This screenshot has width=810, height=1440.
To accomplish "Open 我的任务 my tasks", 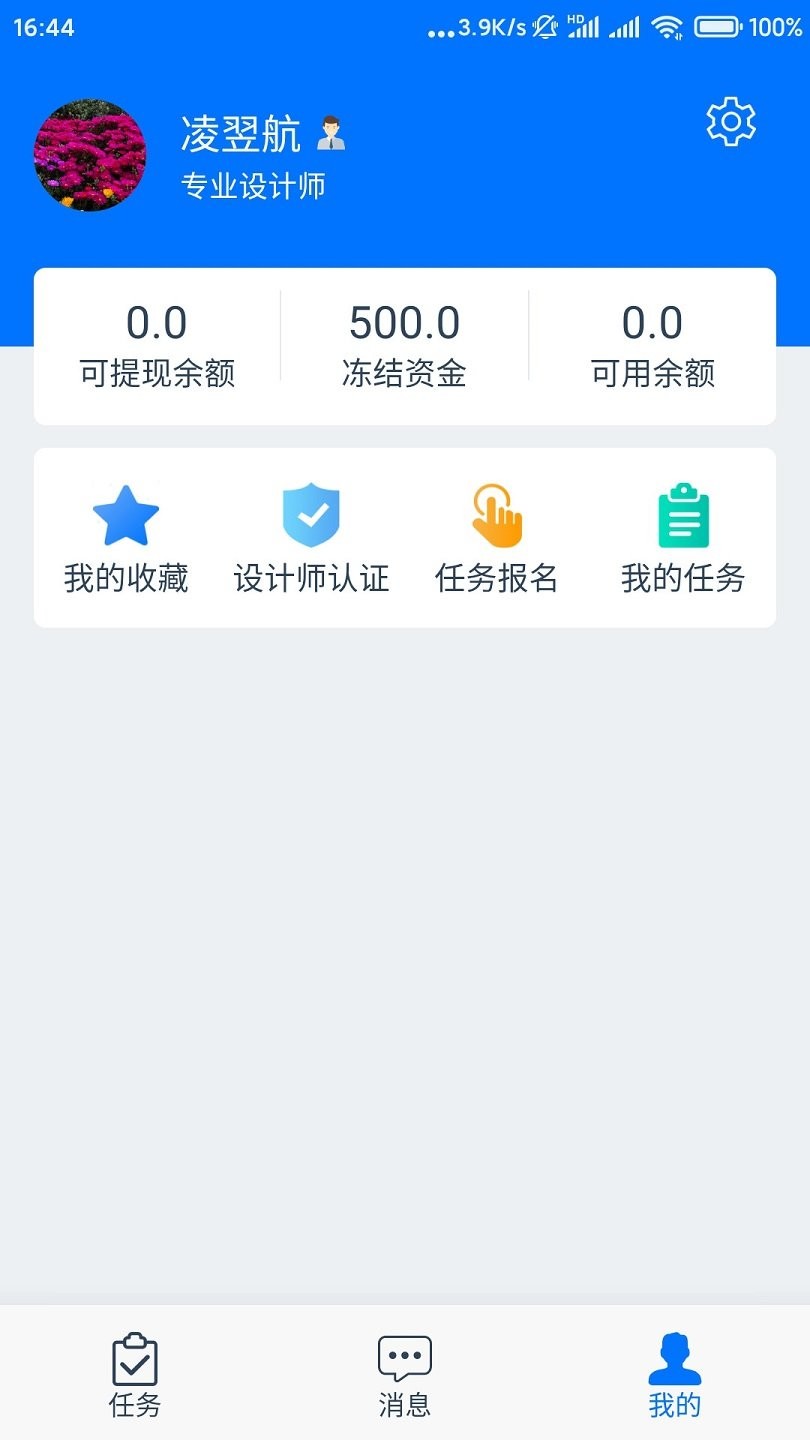I will point(683,538).
